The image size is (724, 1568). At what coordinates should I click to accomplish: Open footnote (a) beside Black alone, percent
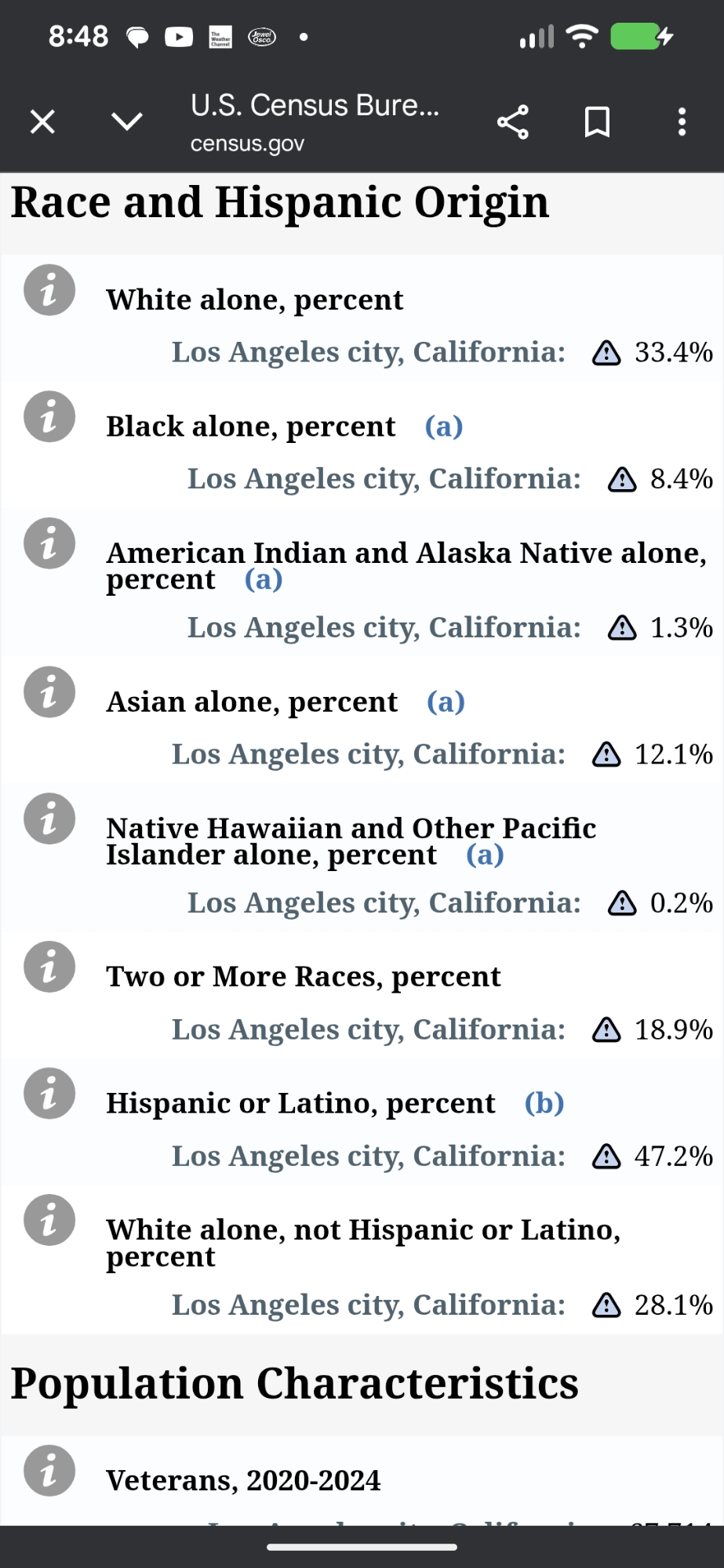click(x=444, y=426)
